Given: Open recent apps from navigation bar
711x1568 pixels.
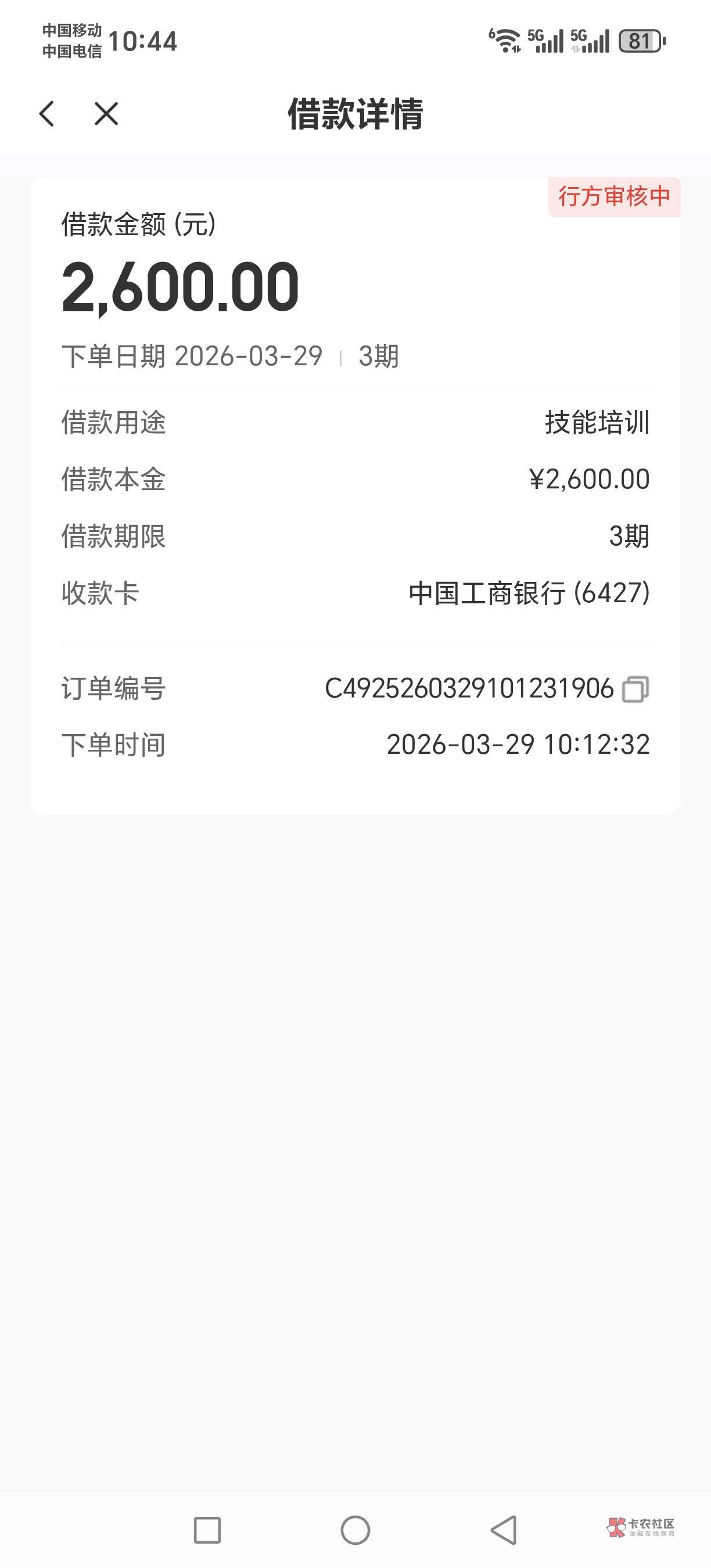Looking at the screenshot, I should pos(207,1530).
